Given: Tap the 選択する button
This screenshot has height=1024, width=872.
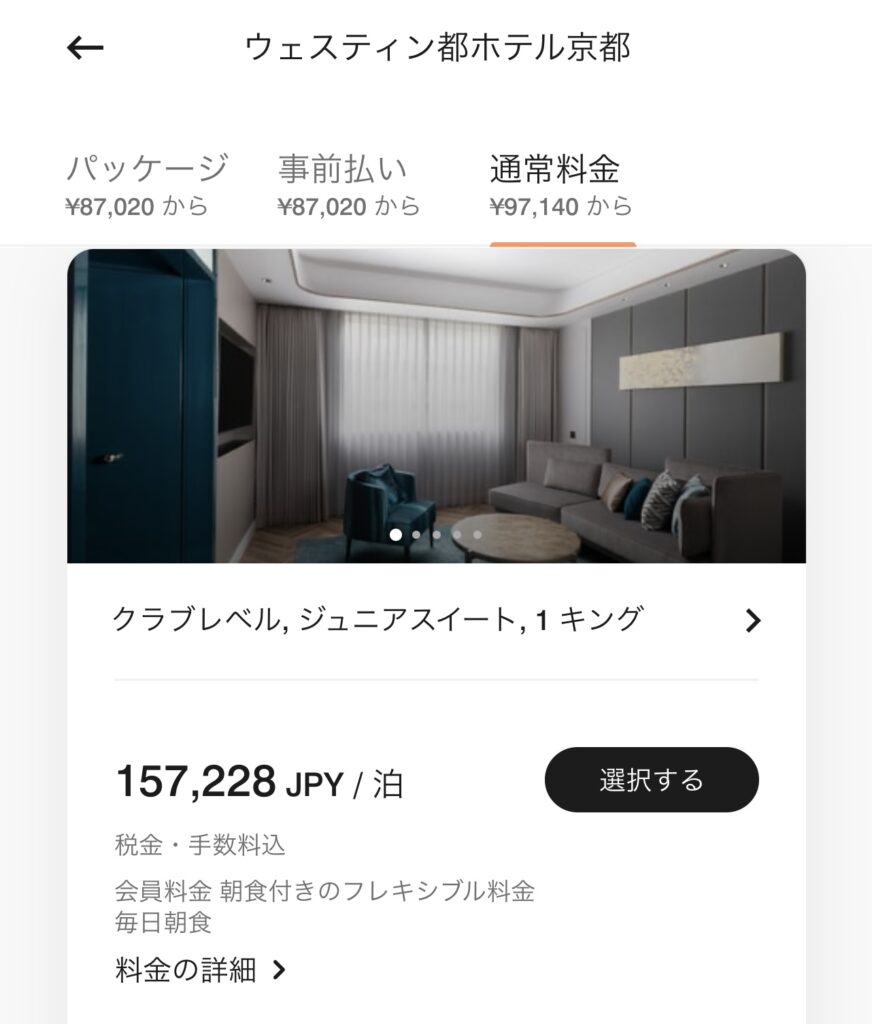Looking at the screenshot, I should 651,780.
